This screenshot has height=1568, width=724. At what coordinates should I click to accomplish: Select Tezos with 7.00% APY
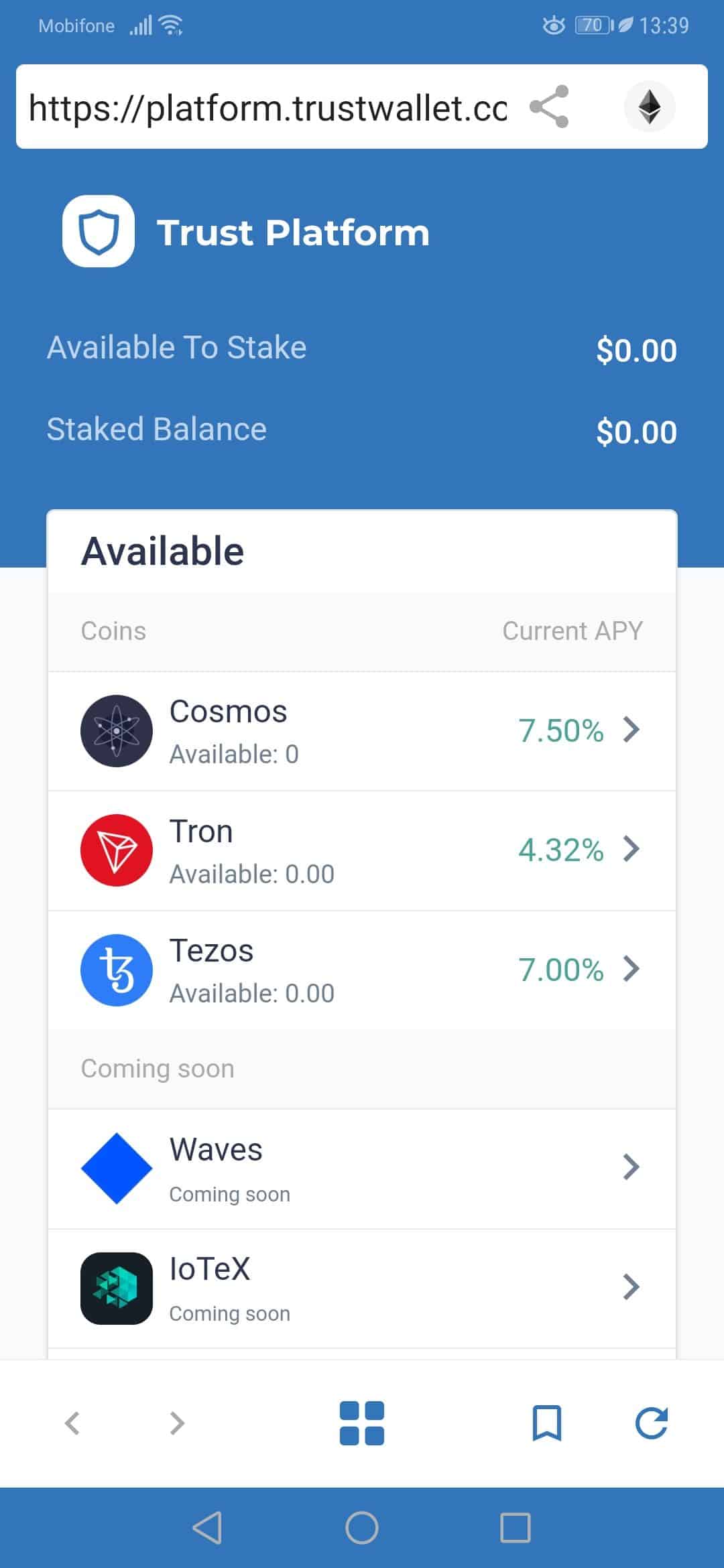pos(362,970)
